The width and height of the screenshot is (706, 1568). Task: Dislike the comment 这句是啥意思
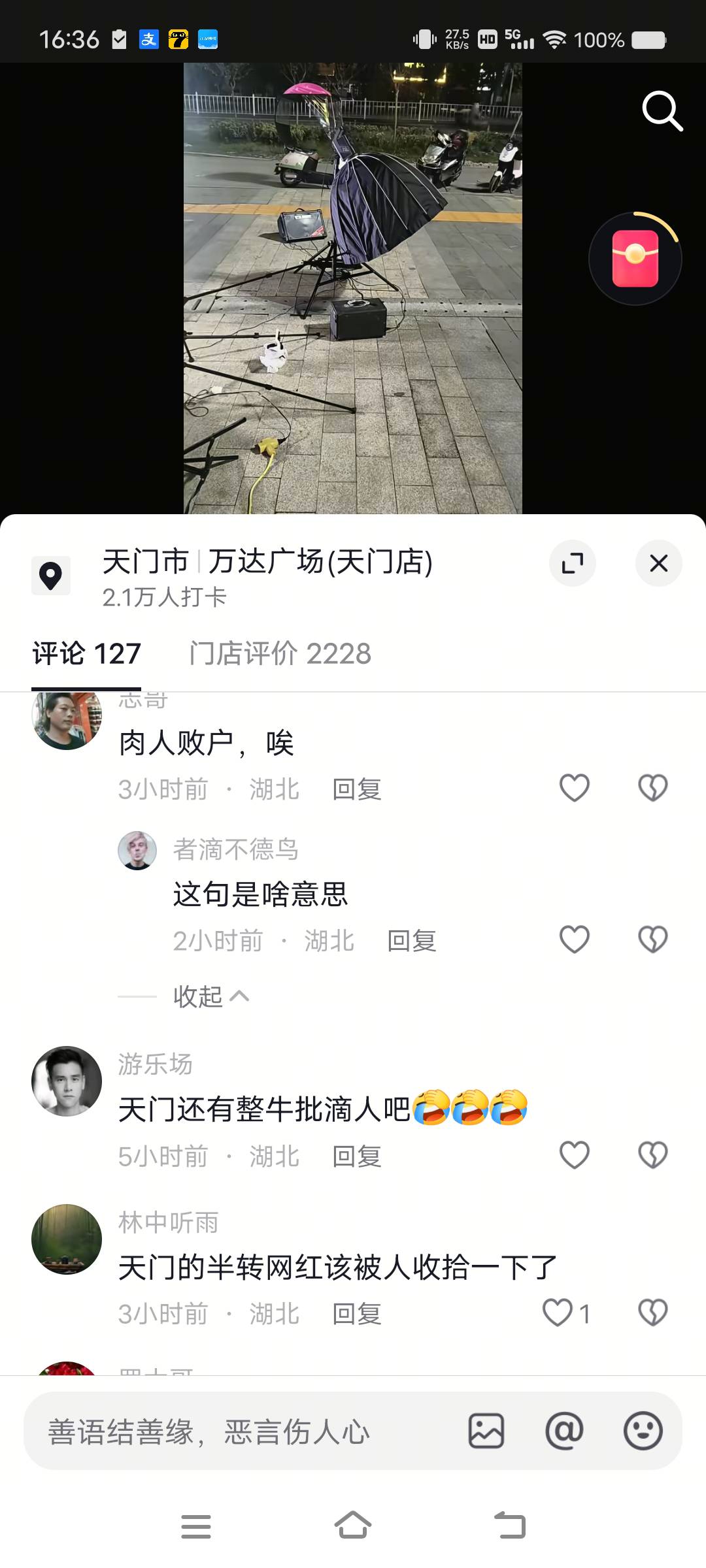pos(652,939)
